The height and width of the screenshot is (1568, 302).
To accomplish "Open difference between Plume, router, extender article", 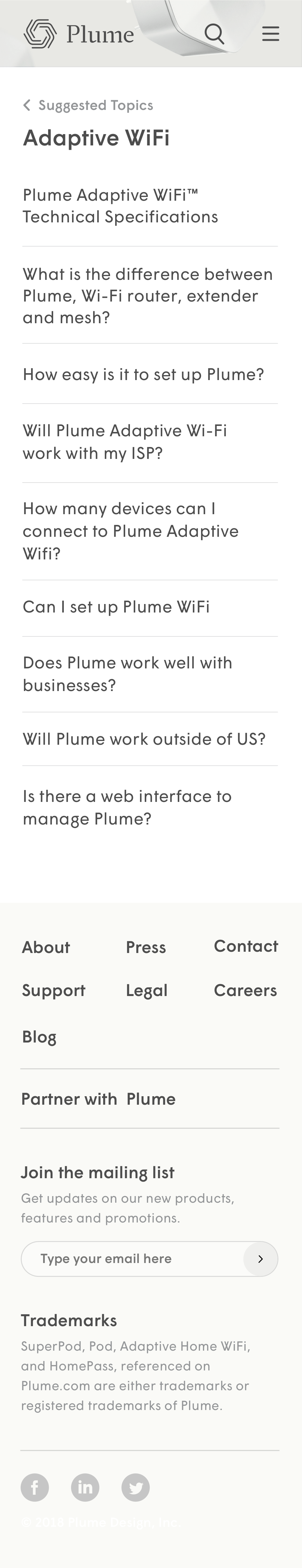I will [x=147, y=296].
